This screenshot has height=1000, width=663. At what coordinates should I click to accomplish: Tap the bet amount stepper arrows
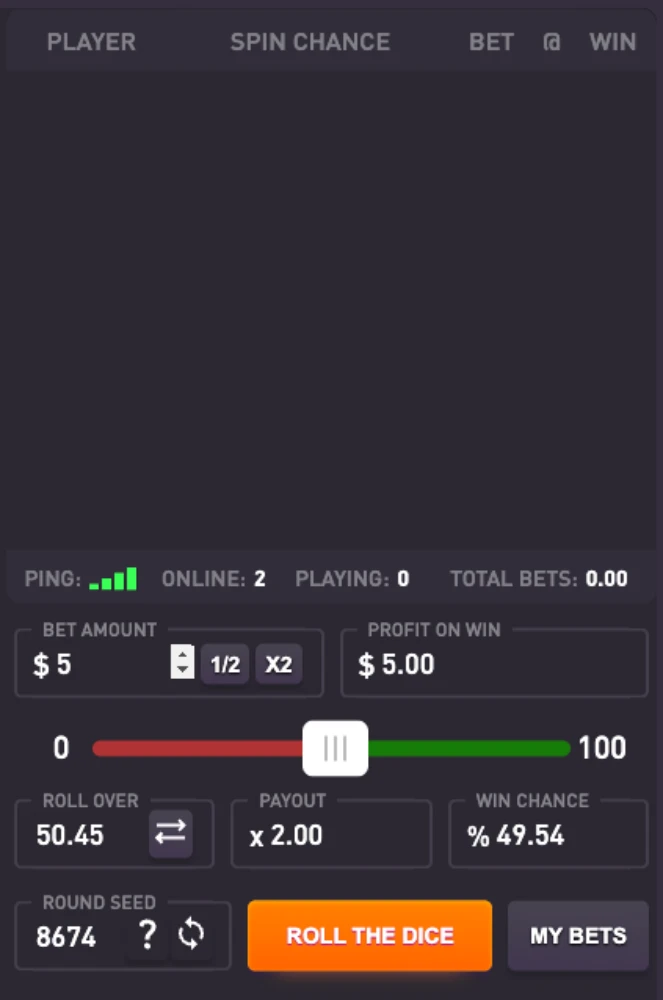(182, 662)
